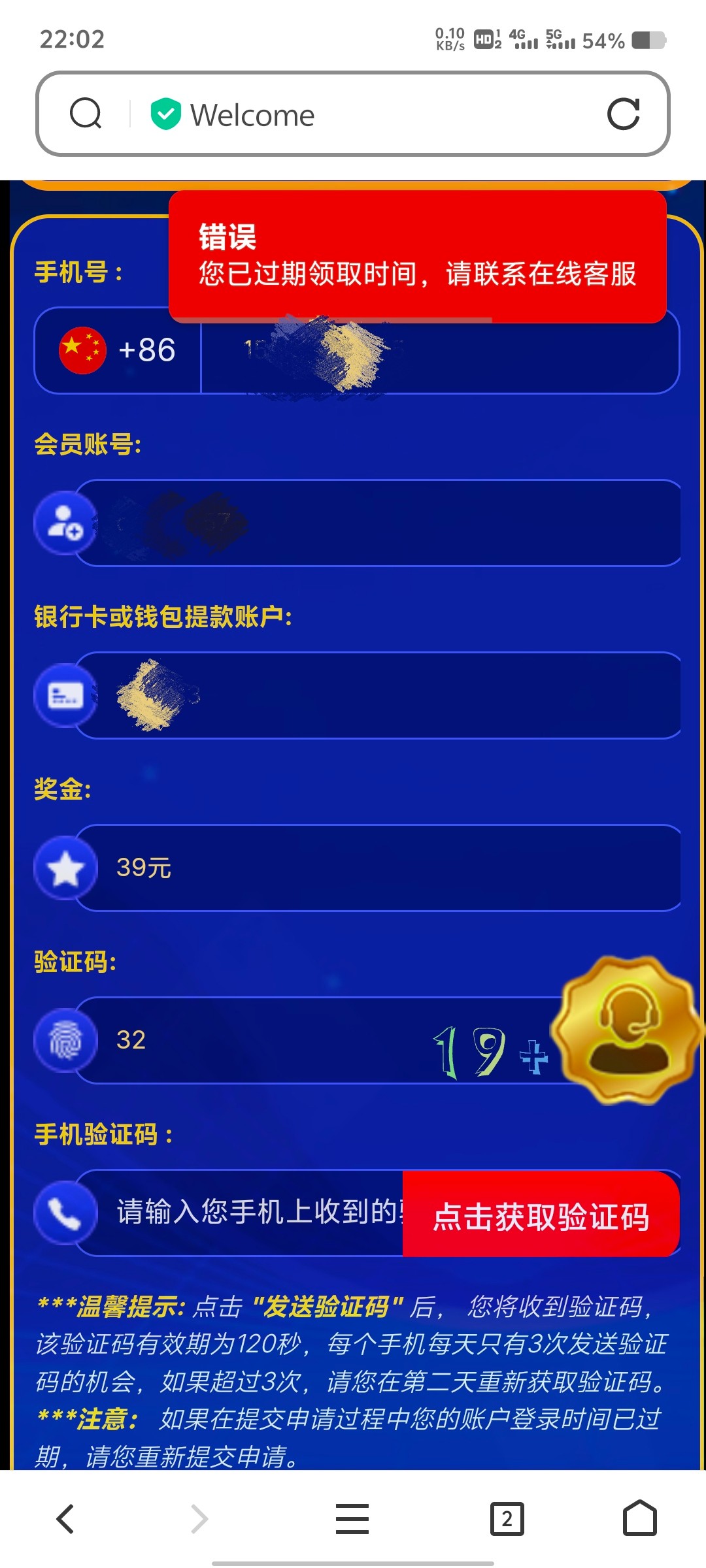This screenshot has height=1568, width=706.
Task: Tap 点击获取验证码 to get an SMS code
Action: [541, 1215]
